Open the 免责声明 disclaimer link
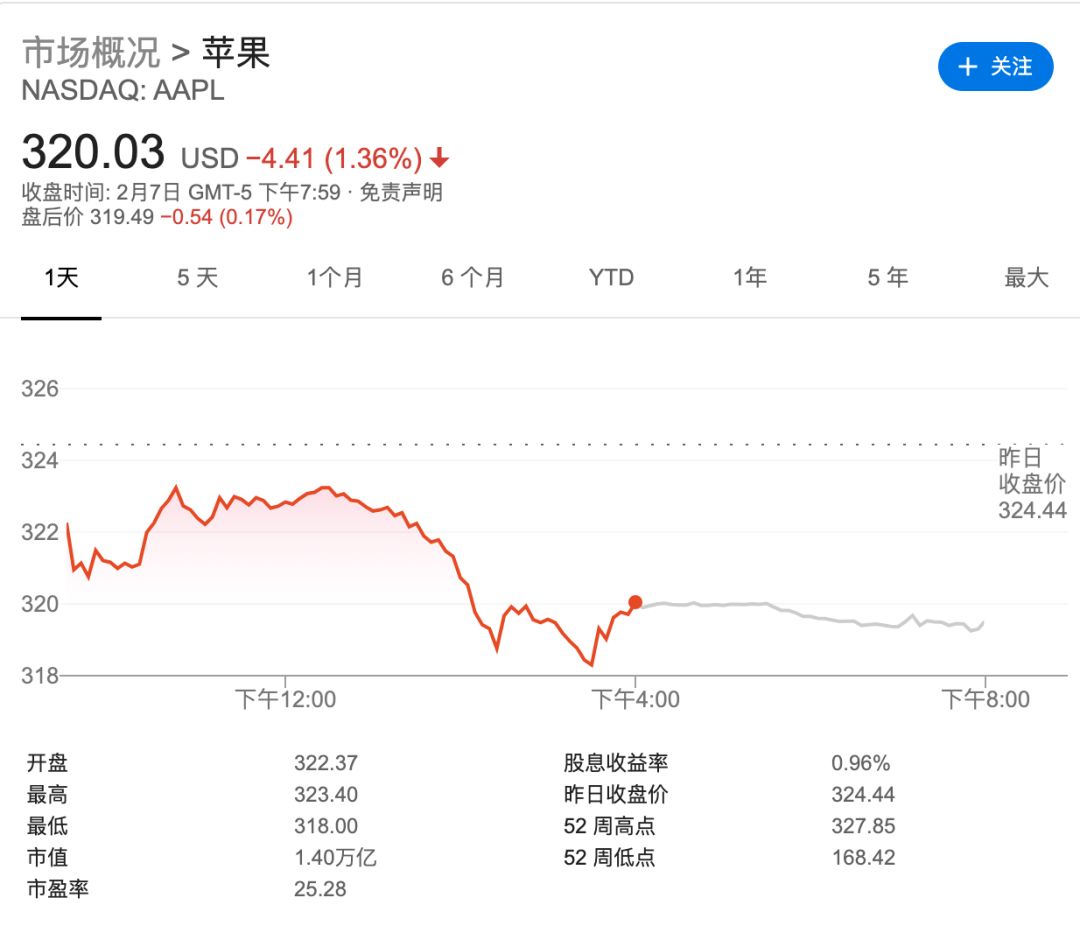 [x=400, y=192]
